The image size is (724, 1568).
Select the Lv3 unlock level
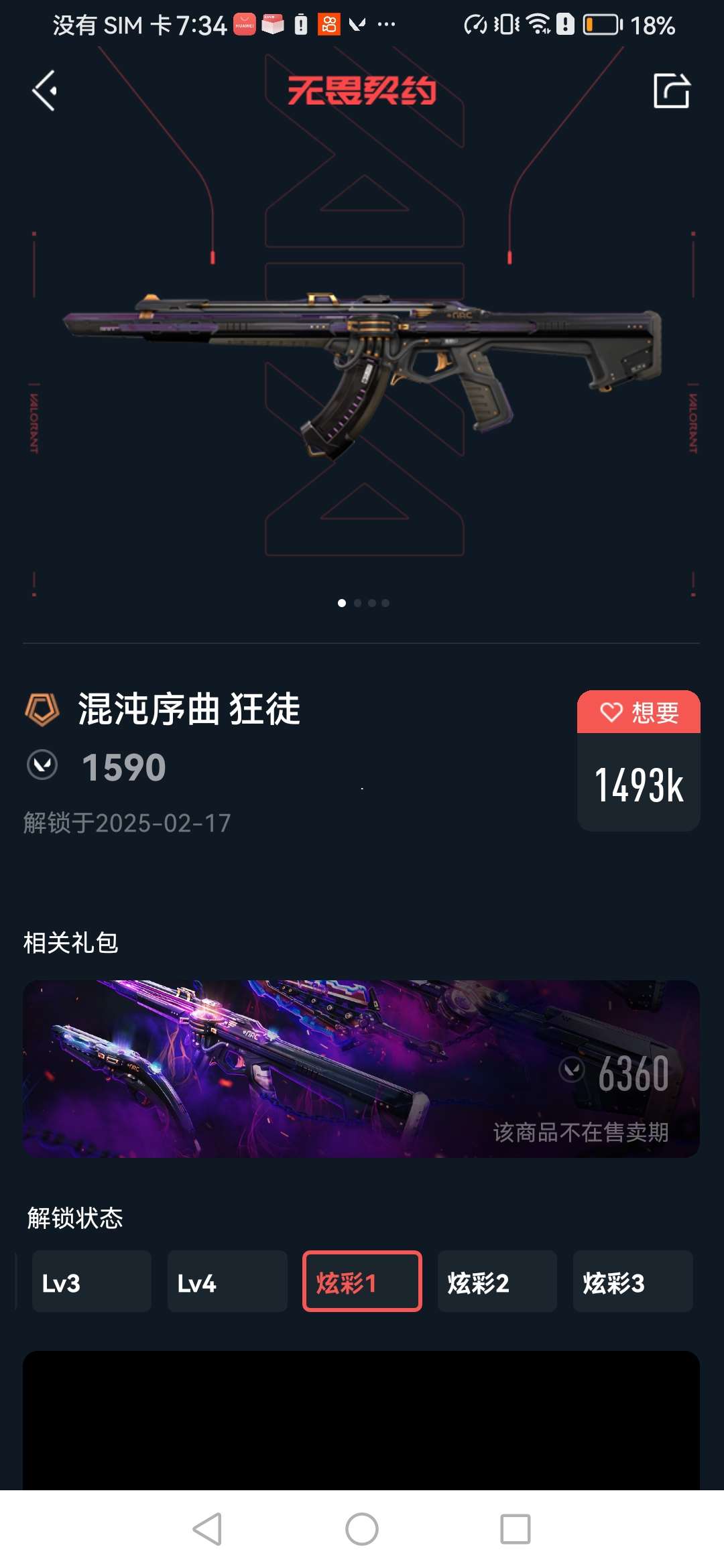tap(92, 1281)
